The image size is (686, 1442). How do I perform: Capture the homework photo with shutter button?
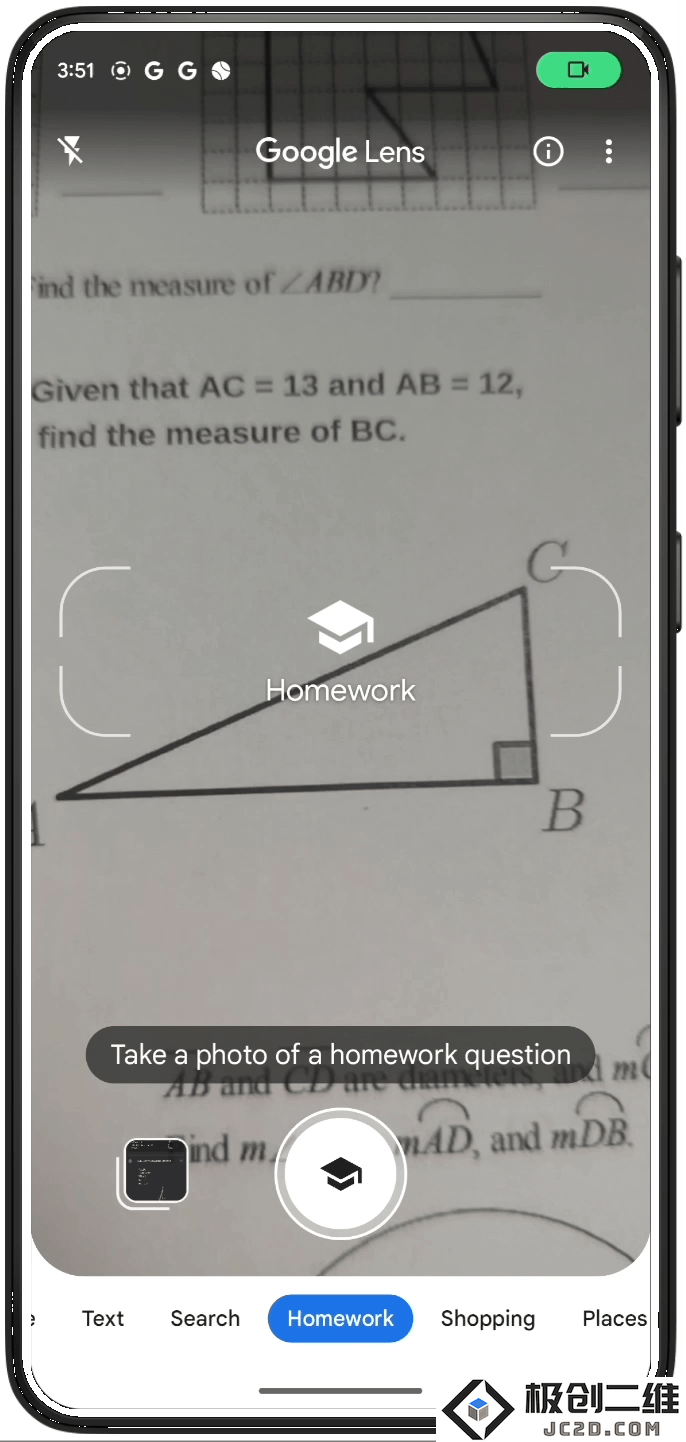(x=341, y=1174)
